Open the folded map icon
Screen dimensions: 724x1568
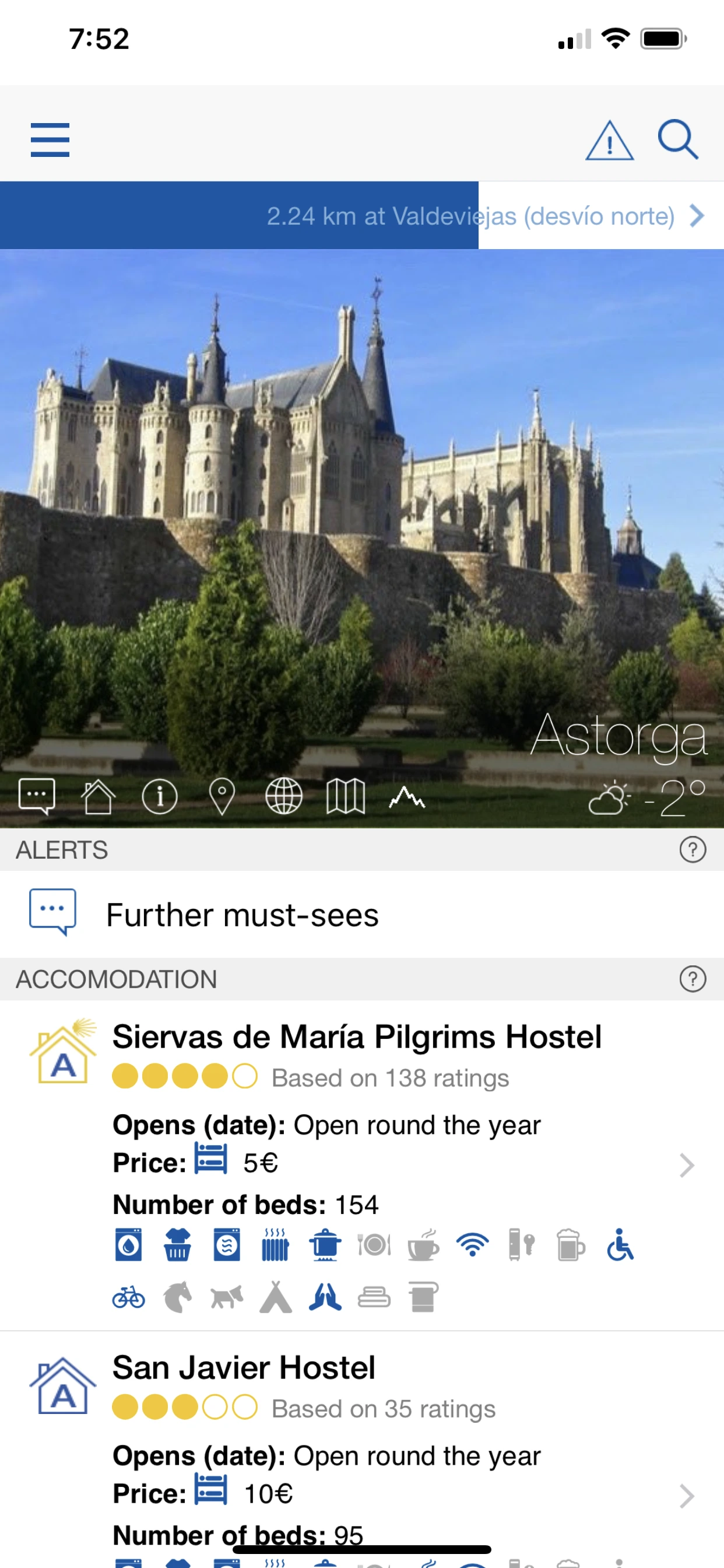click(x=346, y=796)
